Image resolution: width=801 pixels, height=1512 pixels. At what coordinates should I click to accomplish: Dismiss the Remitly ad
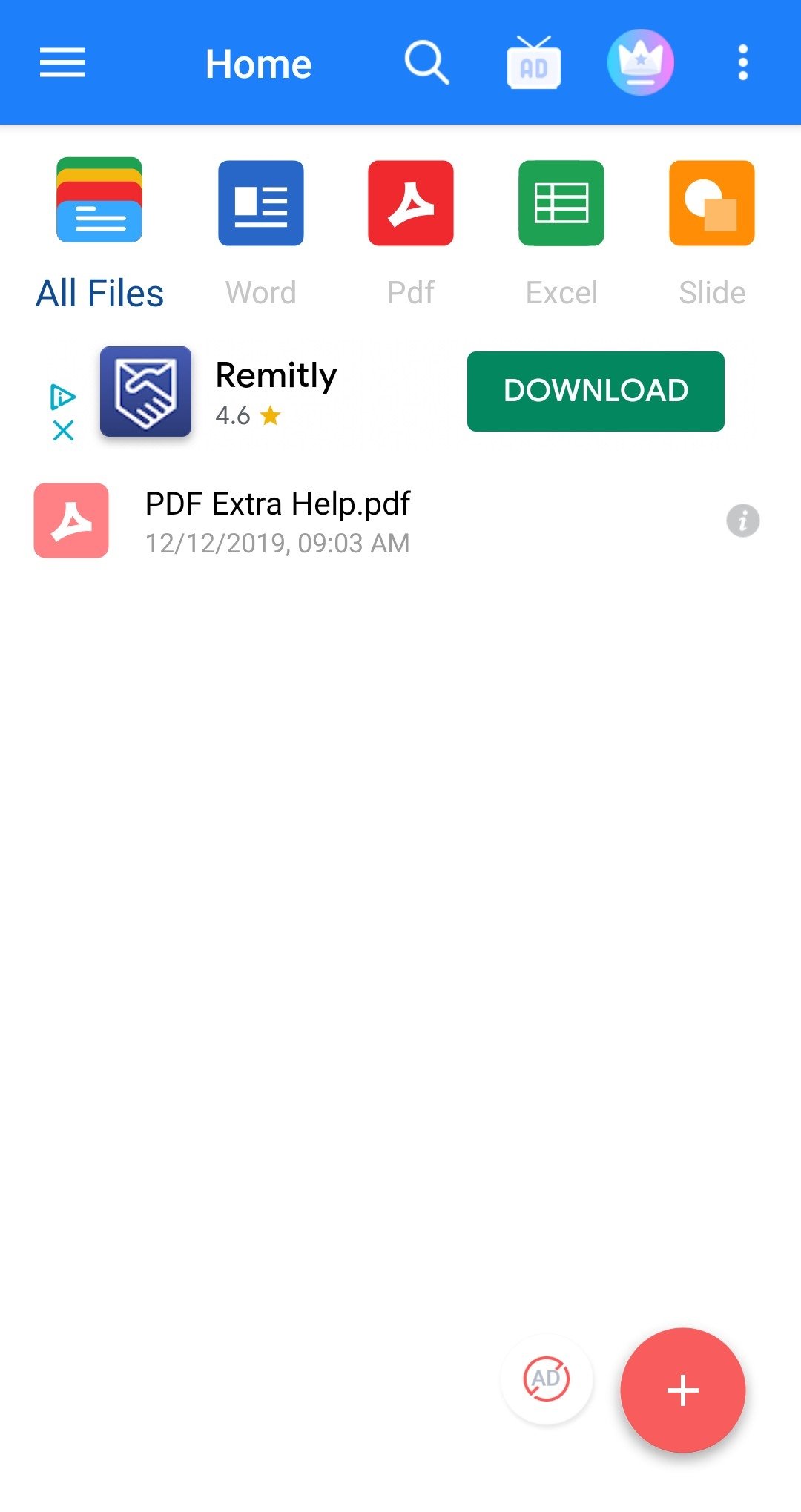(64, 430)
